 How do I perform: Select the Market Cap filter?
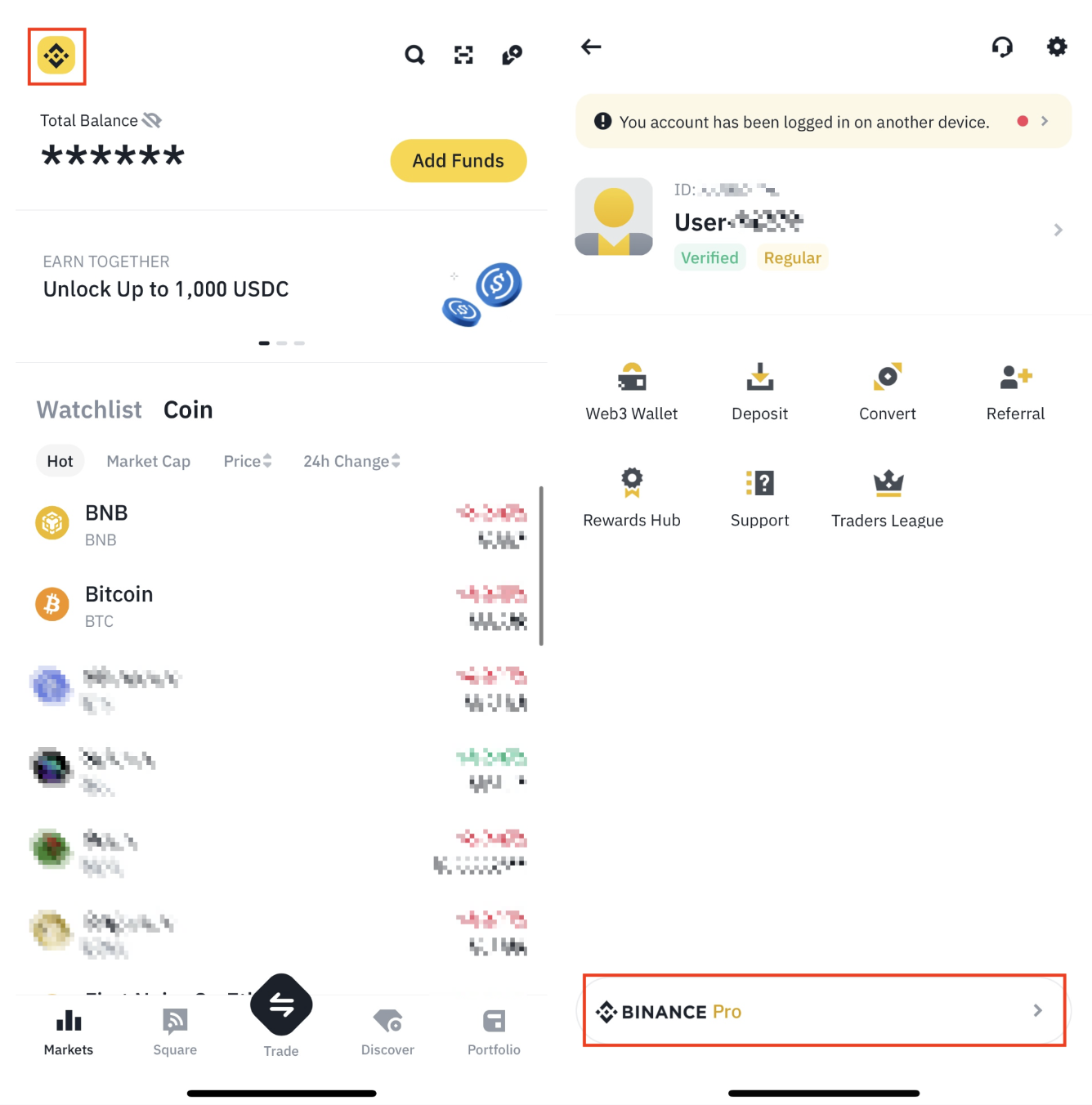[x=148, y=461]
